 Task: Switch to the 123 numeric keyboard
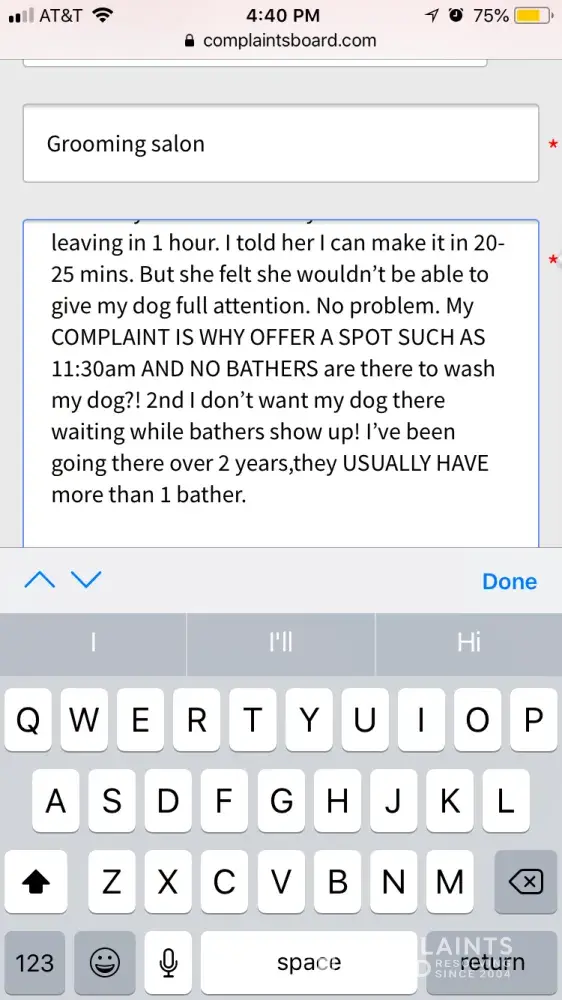tap(34, 962)
